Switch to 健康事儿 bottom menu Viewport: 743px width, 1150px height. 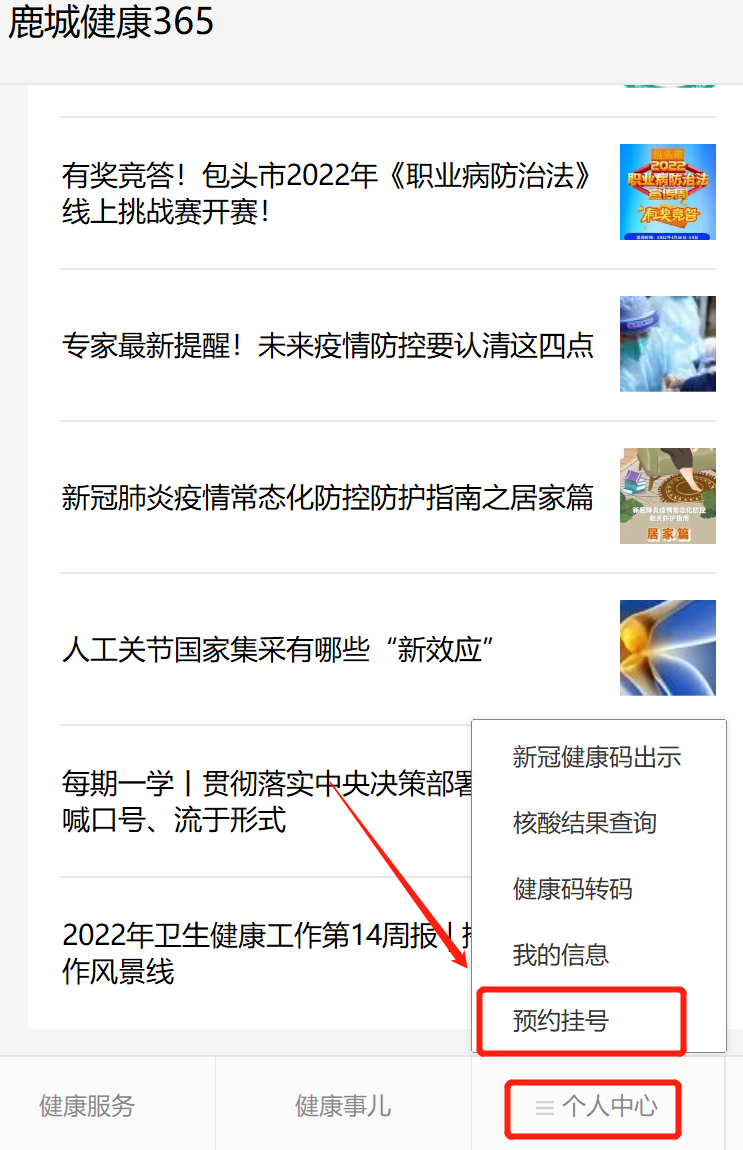343,1106
